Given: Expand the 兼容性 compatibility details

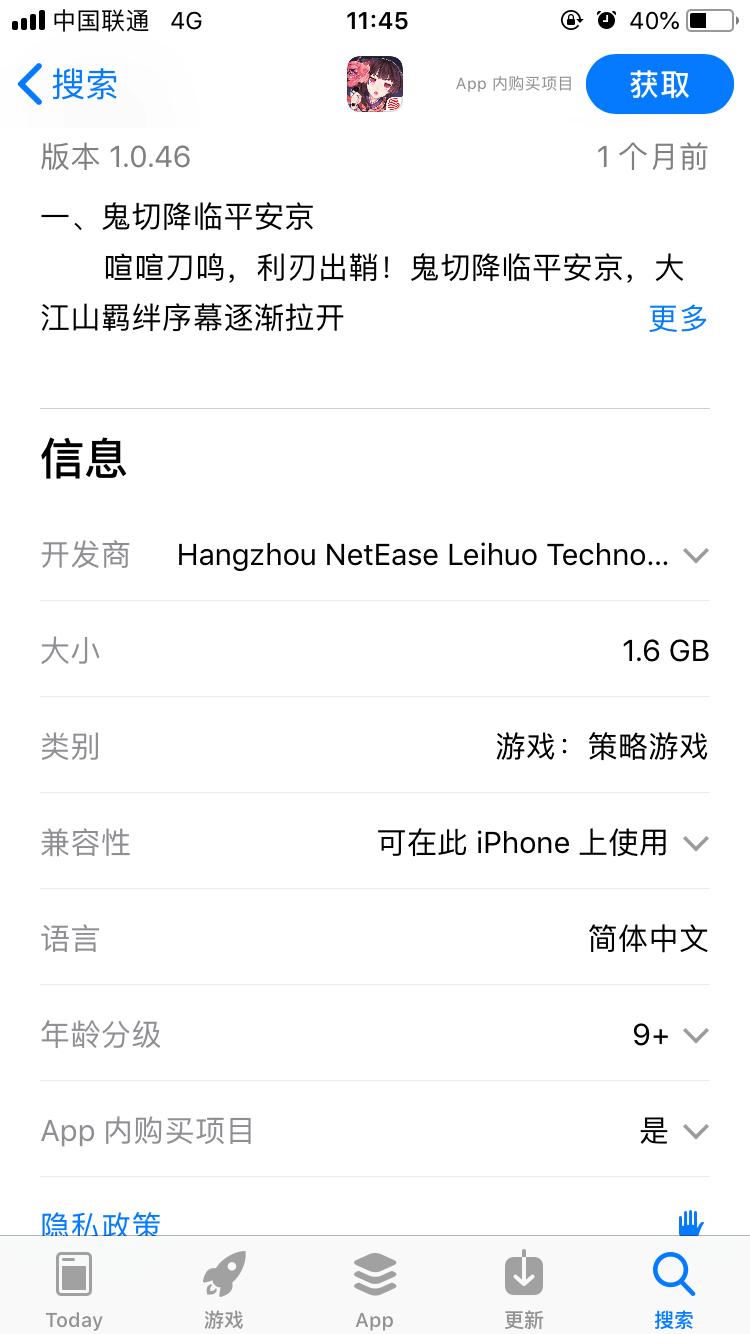Looking at the screenshot, I should [697, 843].
